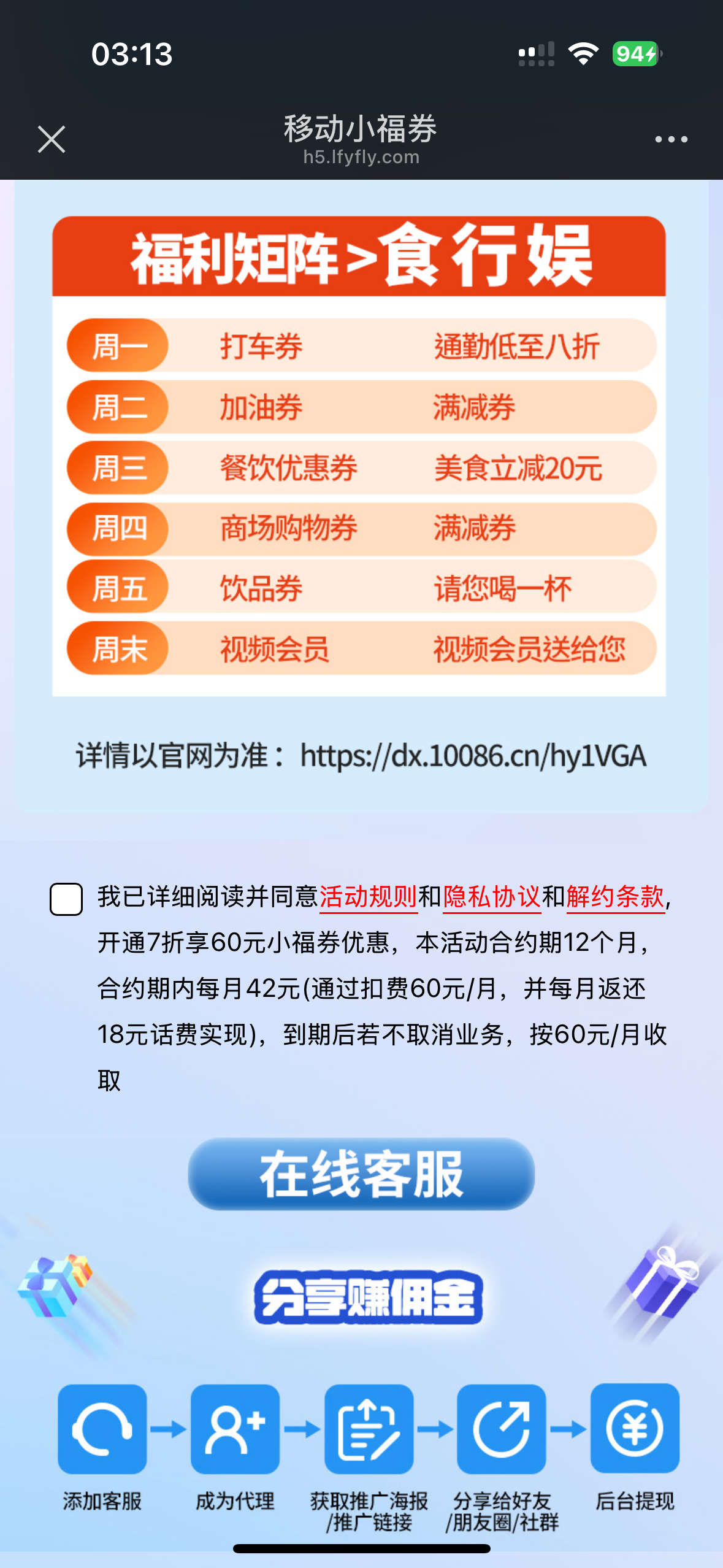Viewport: 723px width, 1568px height.
Task: Open the three-dot overflow menu
Action: tap(671, 139)
